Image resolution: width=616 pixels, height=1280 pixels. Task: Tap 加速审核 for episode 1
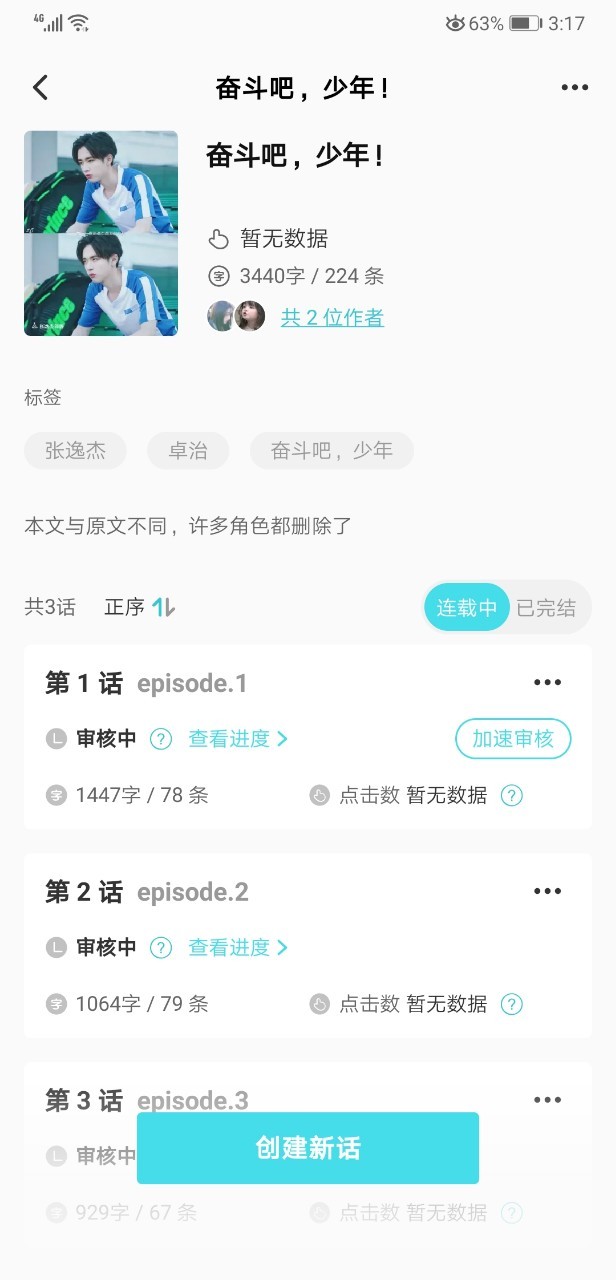coord(513,739)
